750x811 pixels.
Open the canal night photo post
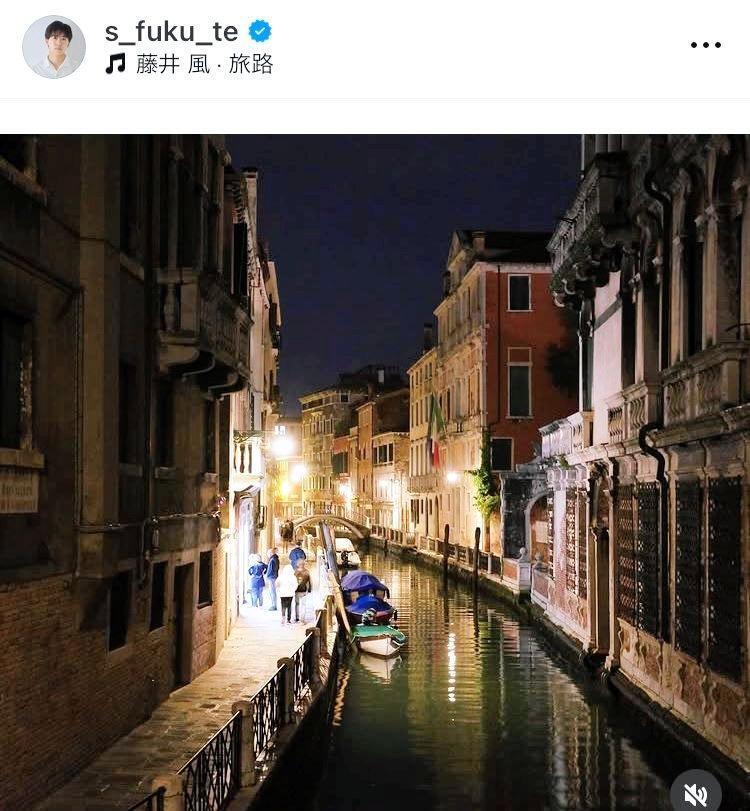(375, 470)
